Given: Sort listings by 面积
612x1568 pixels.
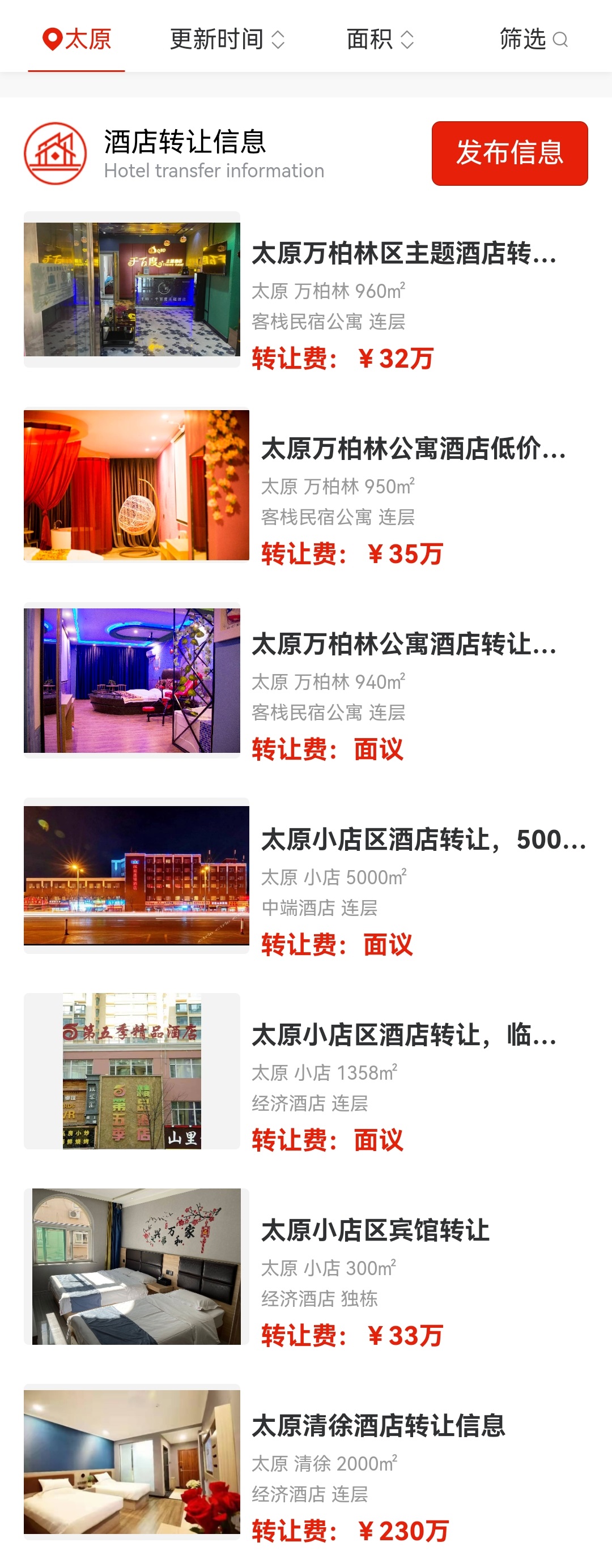Looking at the screenshot, I should coord(380,40).
